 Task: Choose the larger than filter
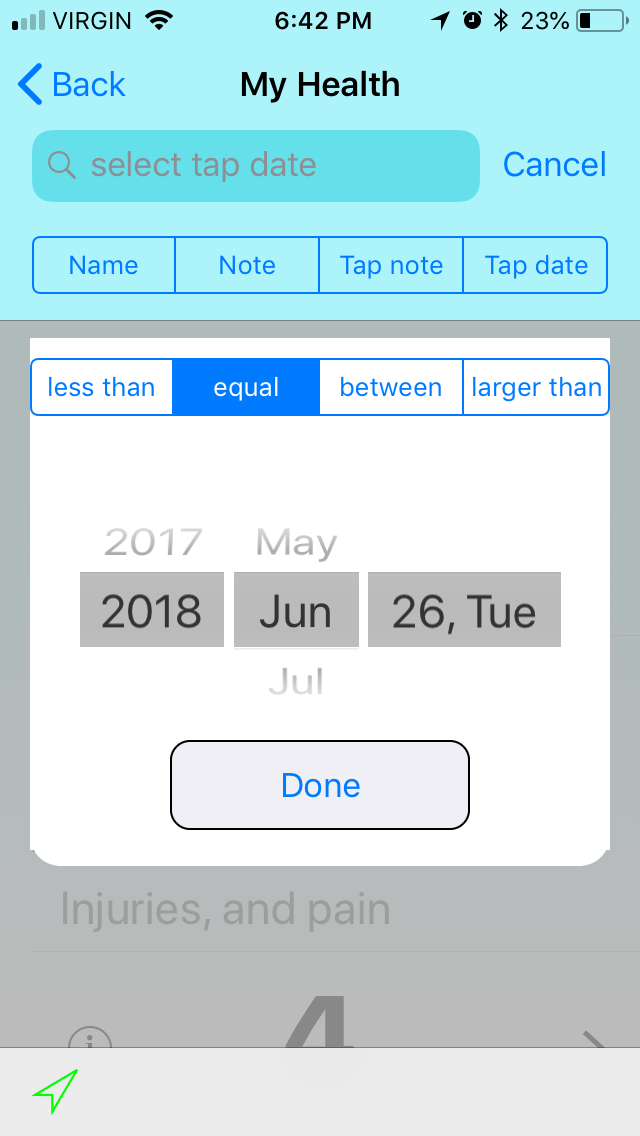click(x=536, y=388)
